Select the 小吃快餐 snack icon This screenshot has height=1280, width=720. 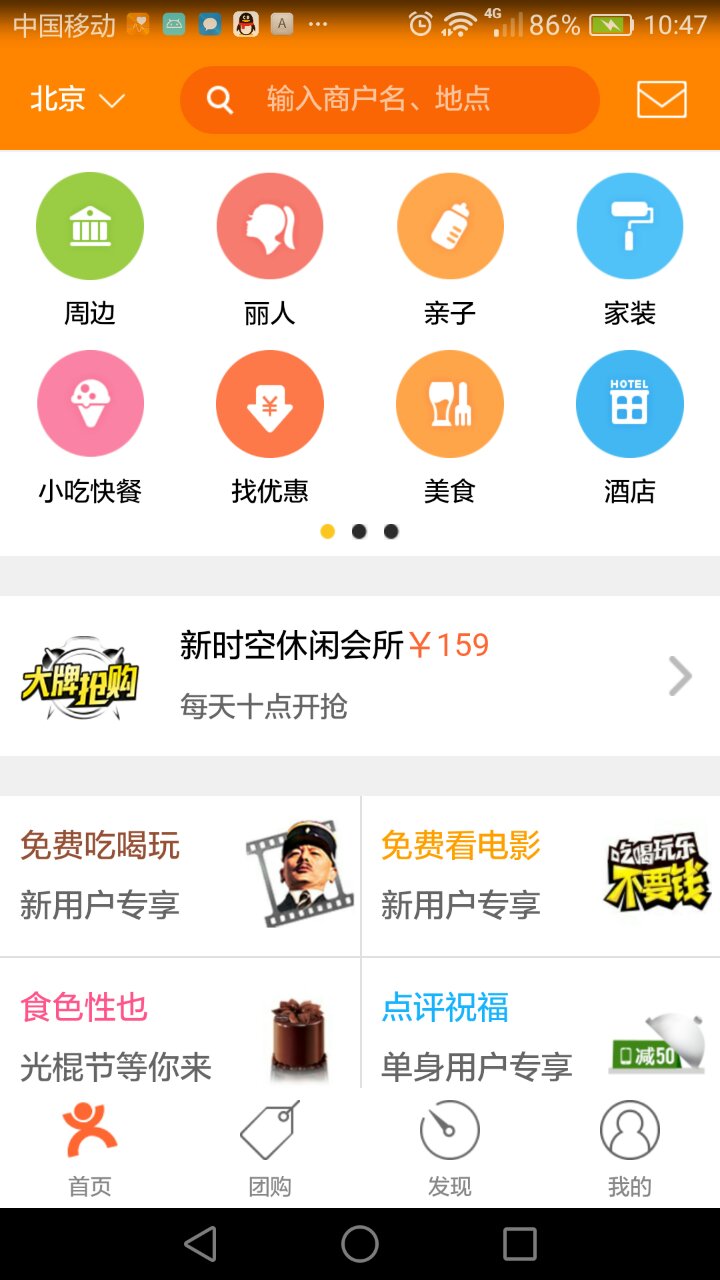[x=90, y=403]
